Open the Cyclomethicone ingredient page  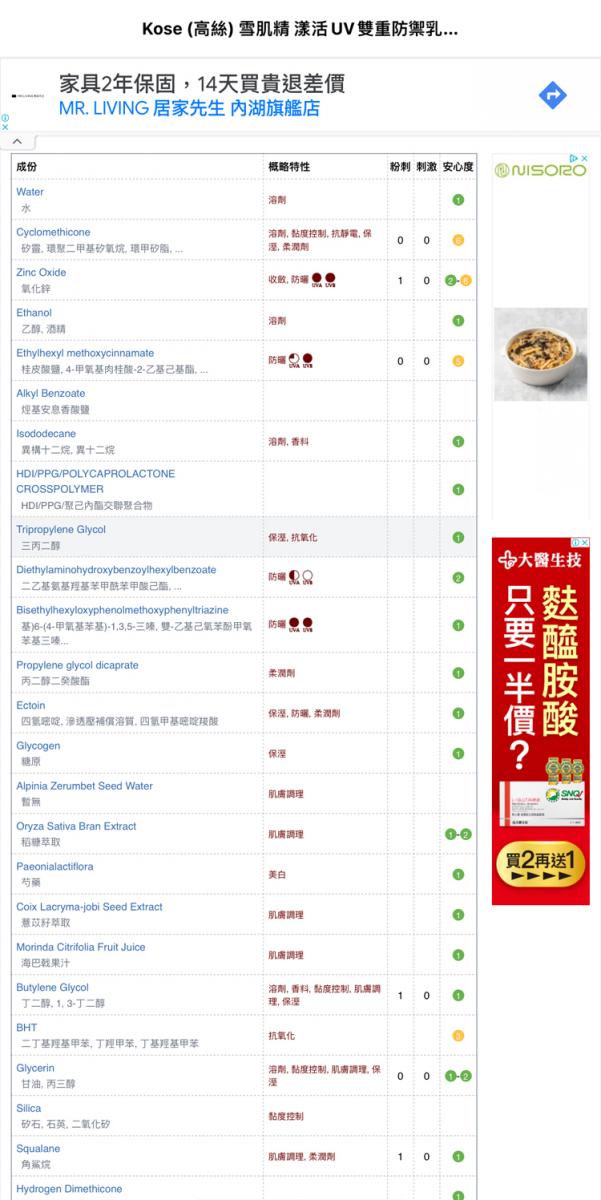point(53,232)
